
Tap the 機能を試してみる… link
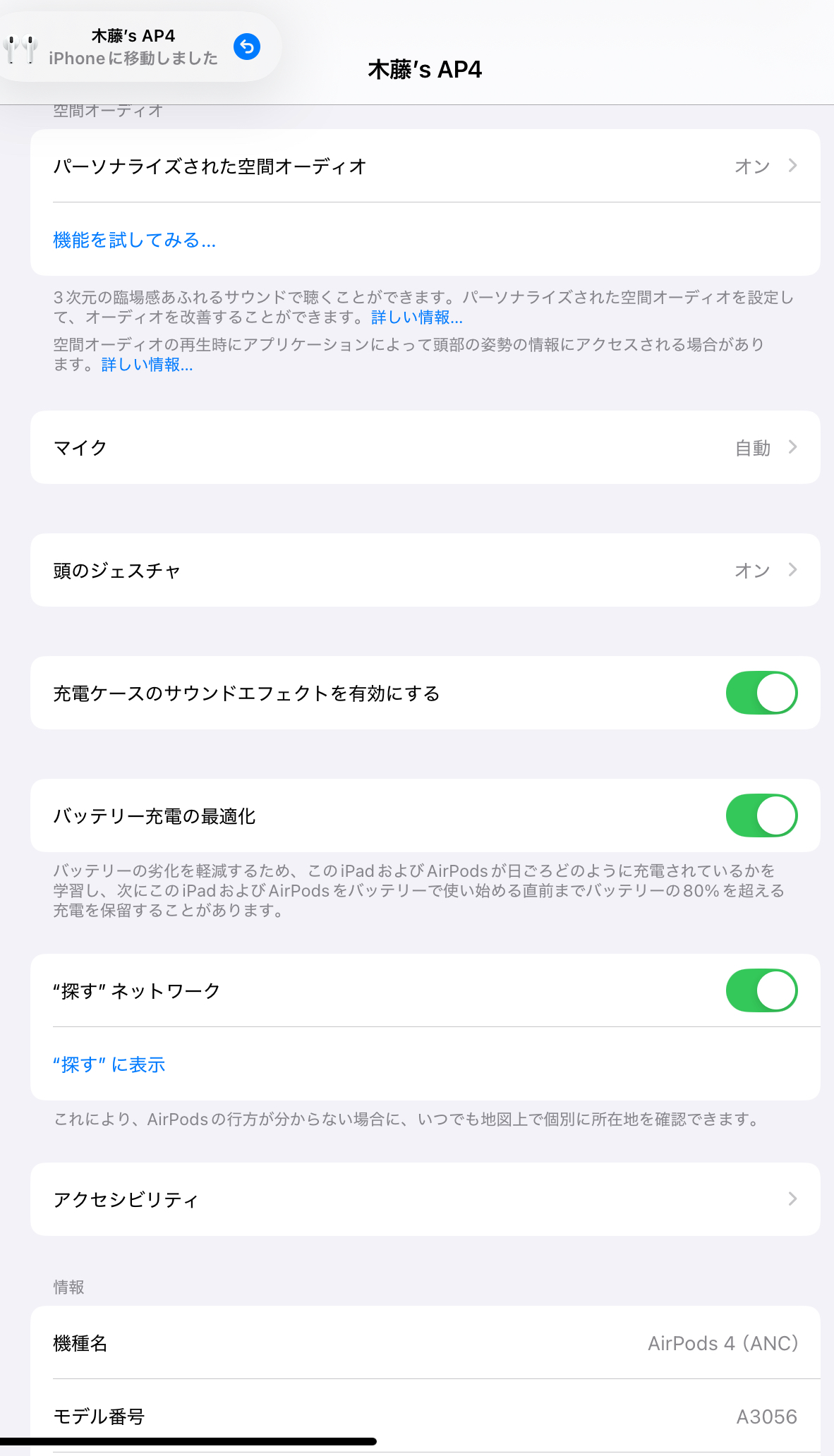pos(135,241)
